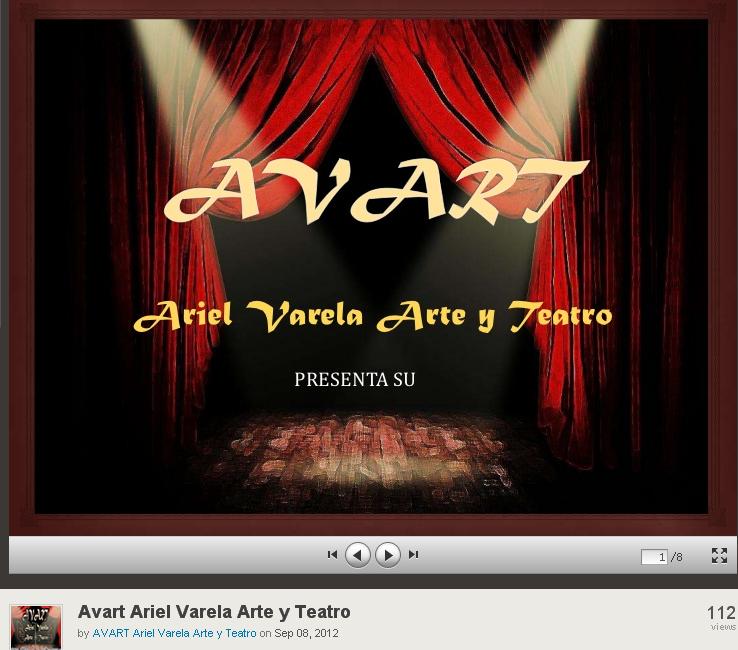
Task: Enter fullscreen mode
Action: pyautogui.click(x=719, y=556)
